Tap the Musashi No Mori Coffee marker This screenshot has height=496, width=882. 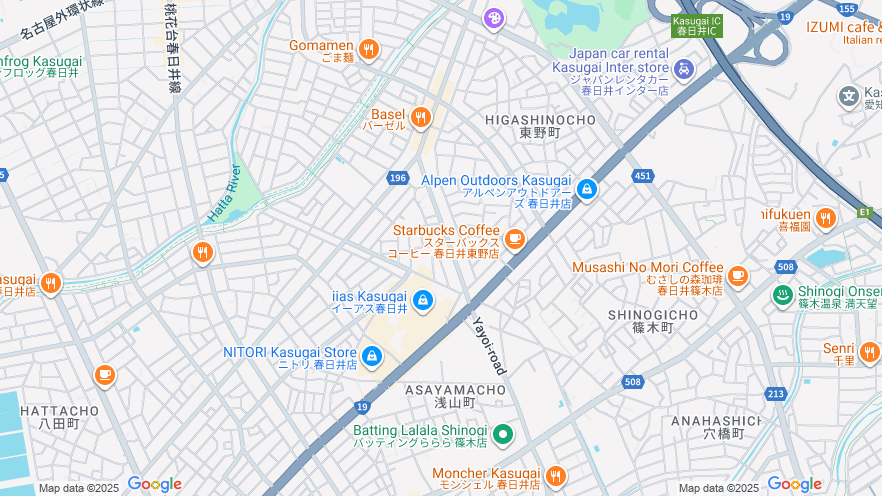pos(738,275)
